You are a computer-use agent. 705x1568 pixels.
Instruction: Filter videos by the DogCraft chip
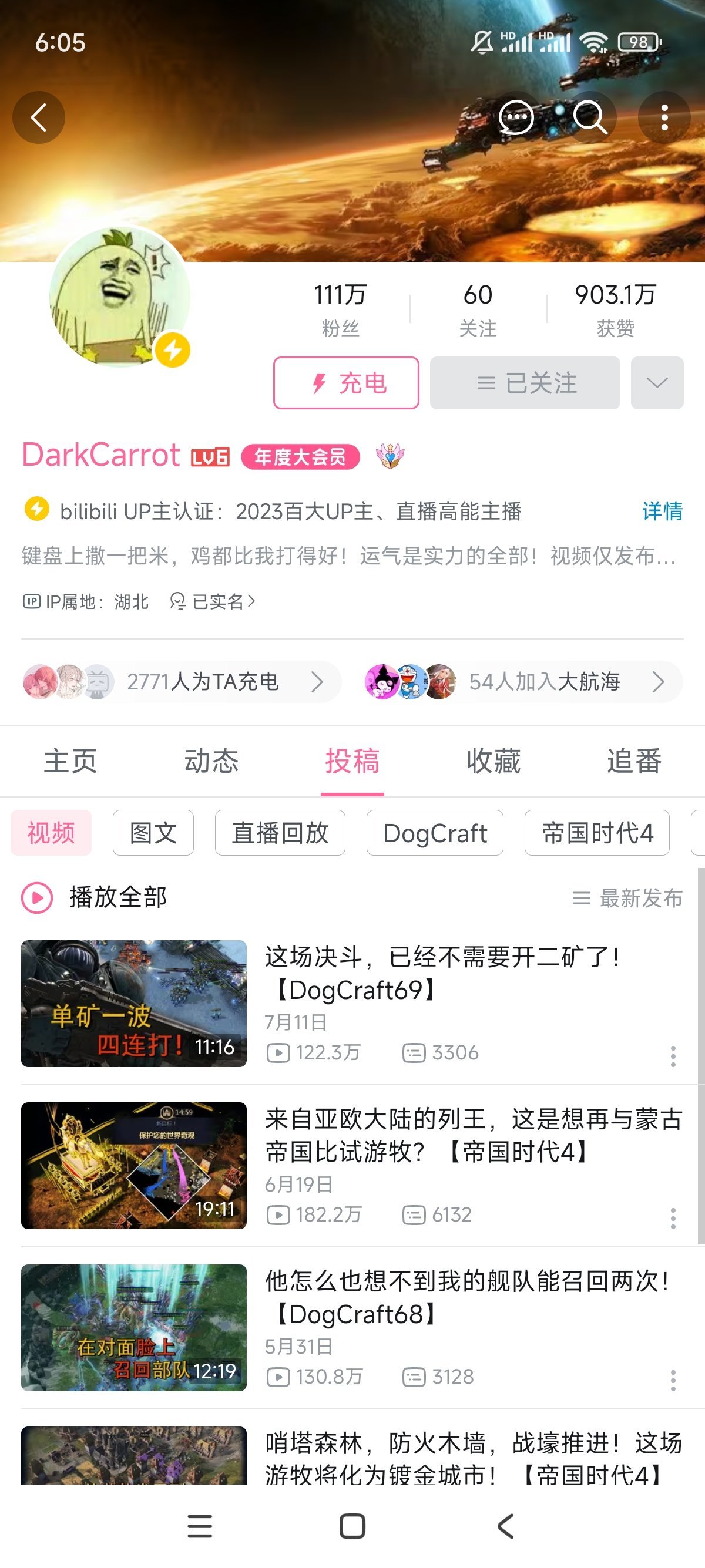tap(435, 833)
